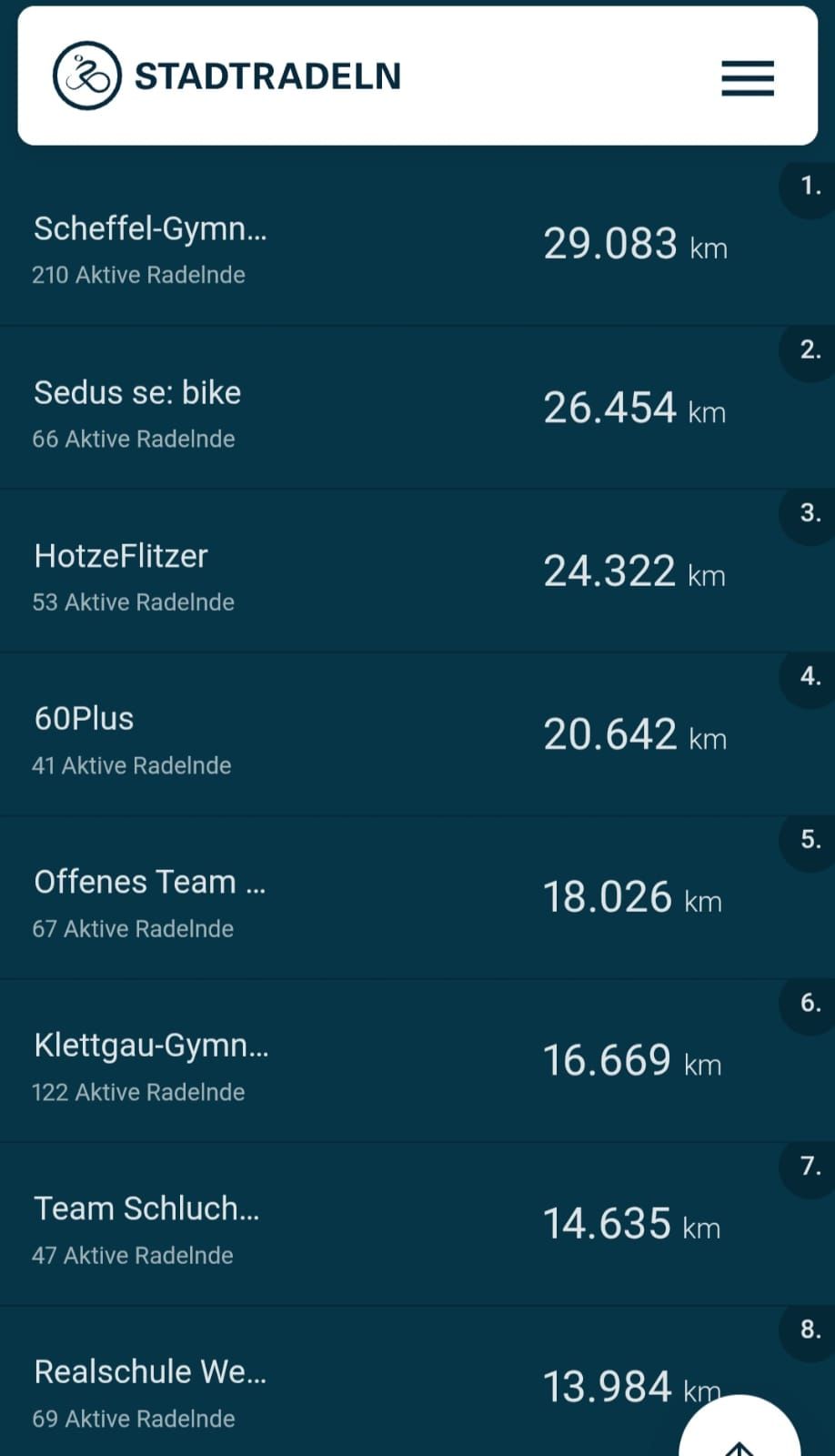Tap the STADTRADELN logo to go home

tap(226, 76)
